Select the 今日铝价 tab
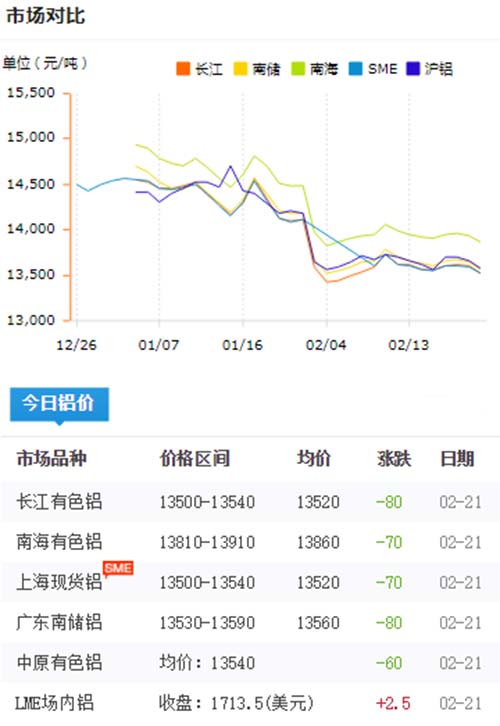Image resolution: width=500 pixels, height=726 pixels. 59,404
